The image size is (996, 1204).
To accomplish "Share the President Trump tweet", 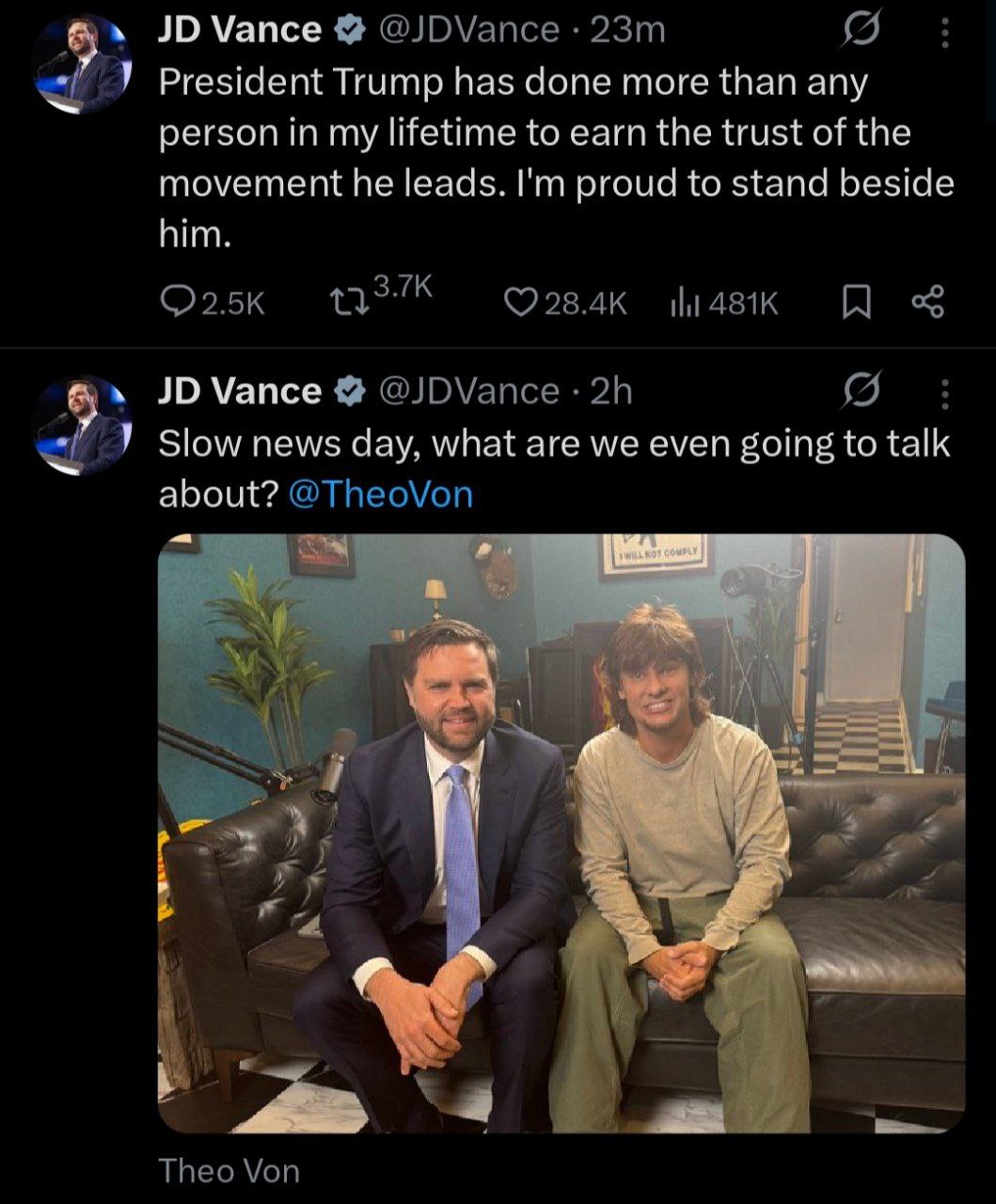I will coord(927,302).
